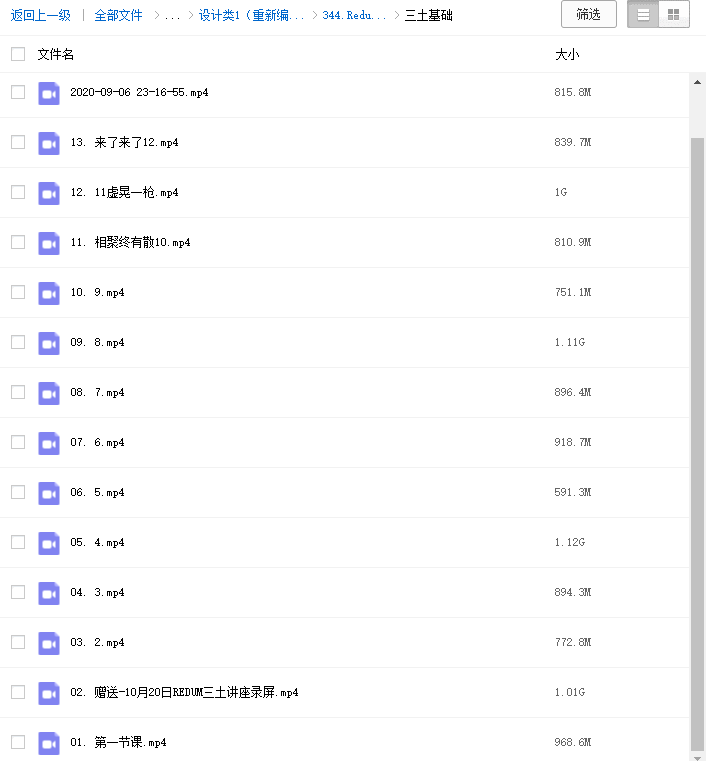Open 13. 来了来了12.mp4

click(x=124, y=142)
